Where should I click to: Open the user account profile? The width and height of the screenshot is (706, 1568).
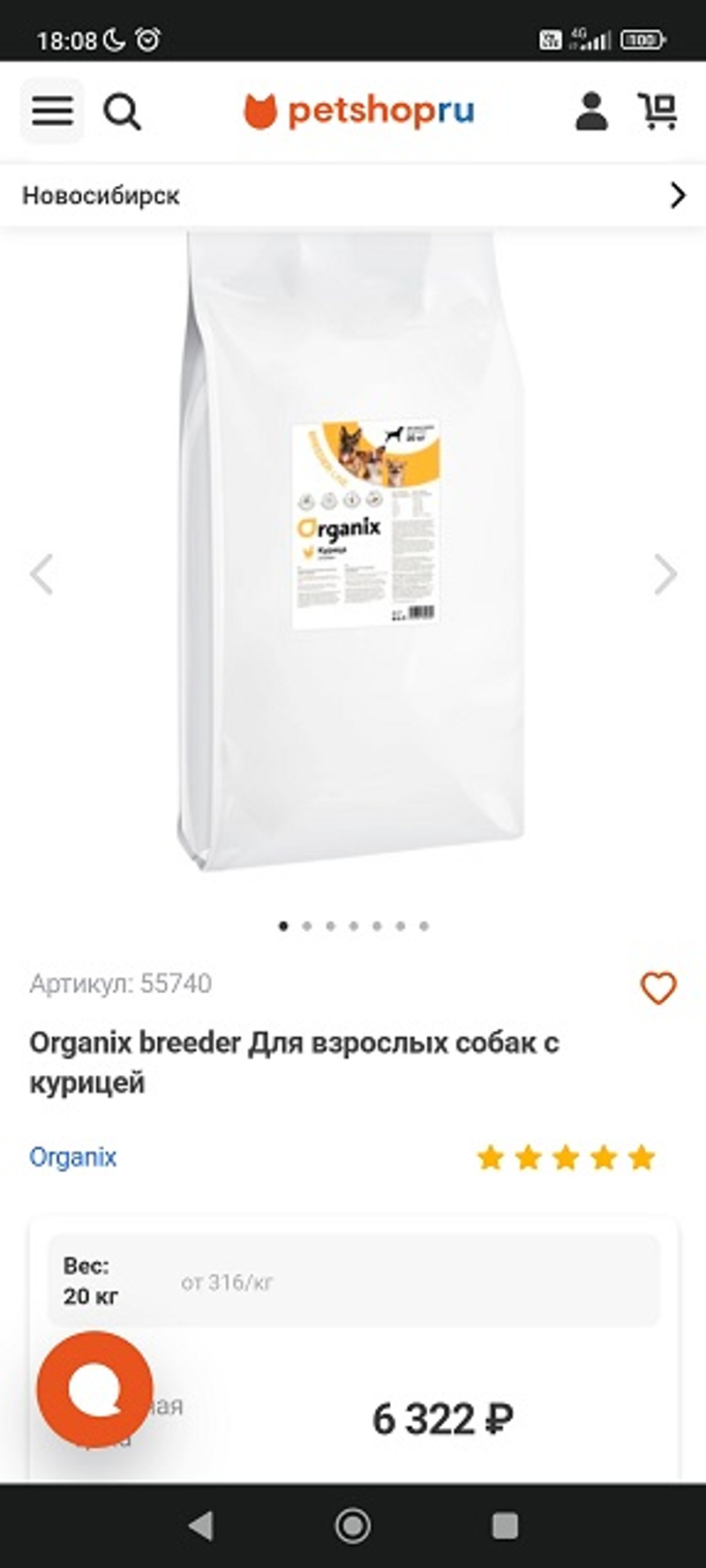point(590,112)
